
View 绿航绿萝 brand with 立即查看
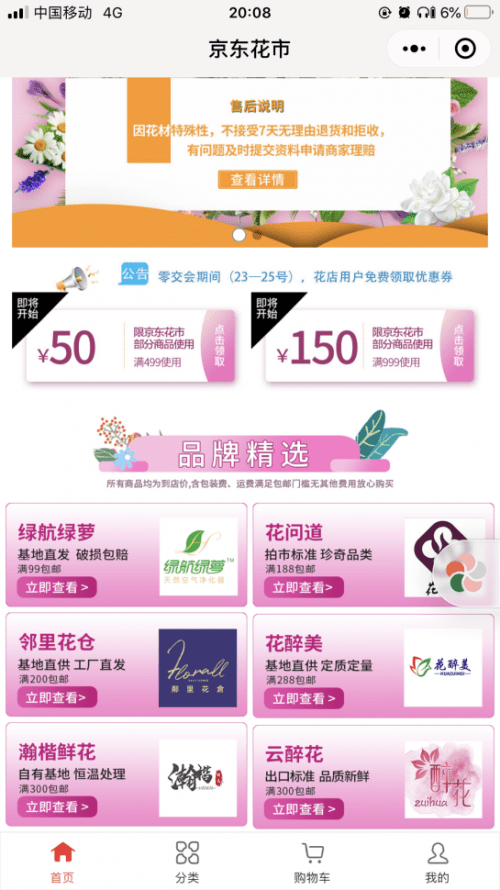tap(57, 587)
